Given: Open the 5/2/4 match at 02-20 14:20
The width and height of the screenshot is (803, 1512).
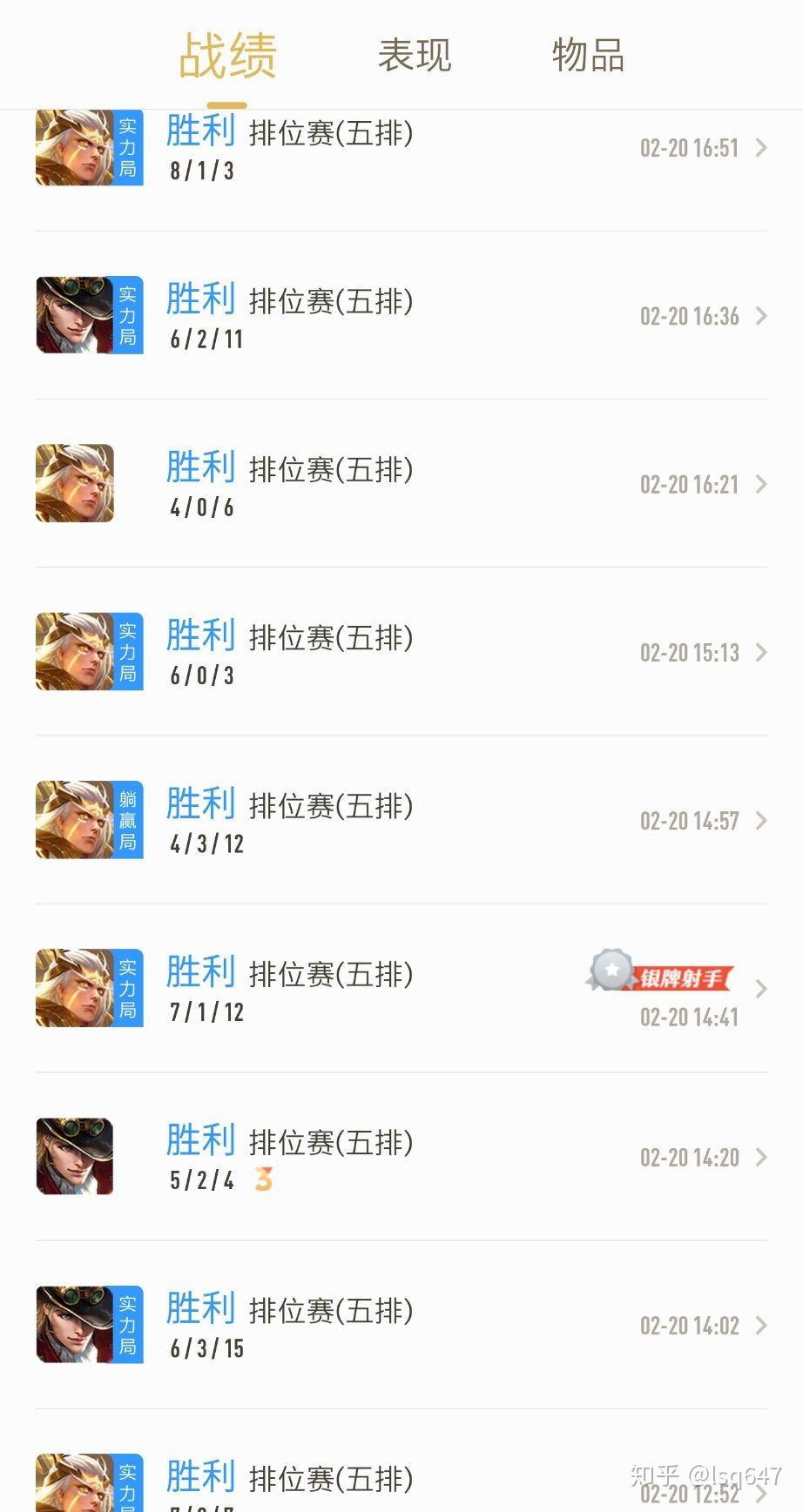Looking at the screenshot, I should [x=401, y=1157].
